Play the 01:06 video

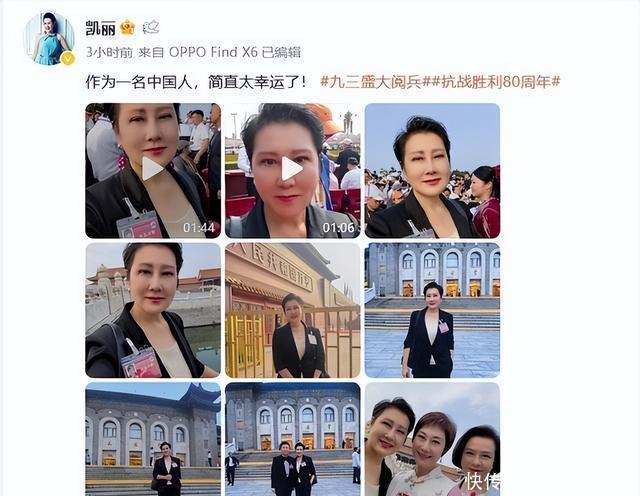292,169
